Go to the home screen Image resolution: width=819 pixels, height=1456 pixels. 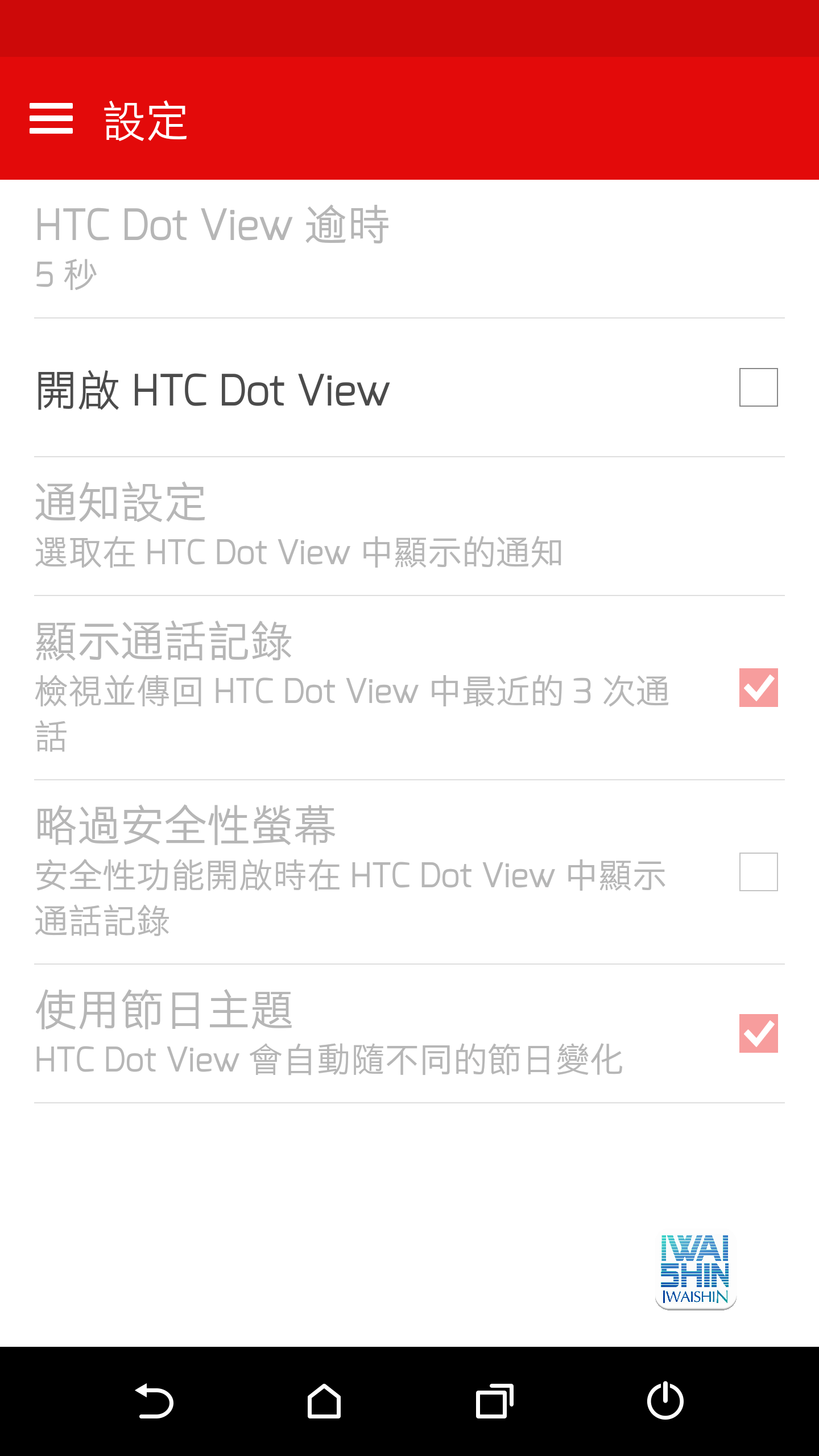tap(324, 1401)
